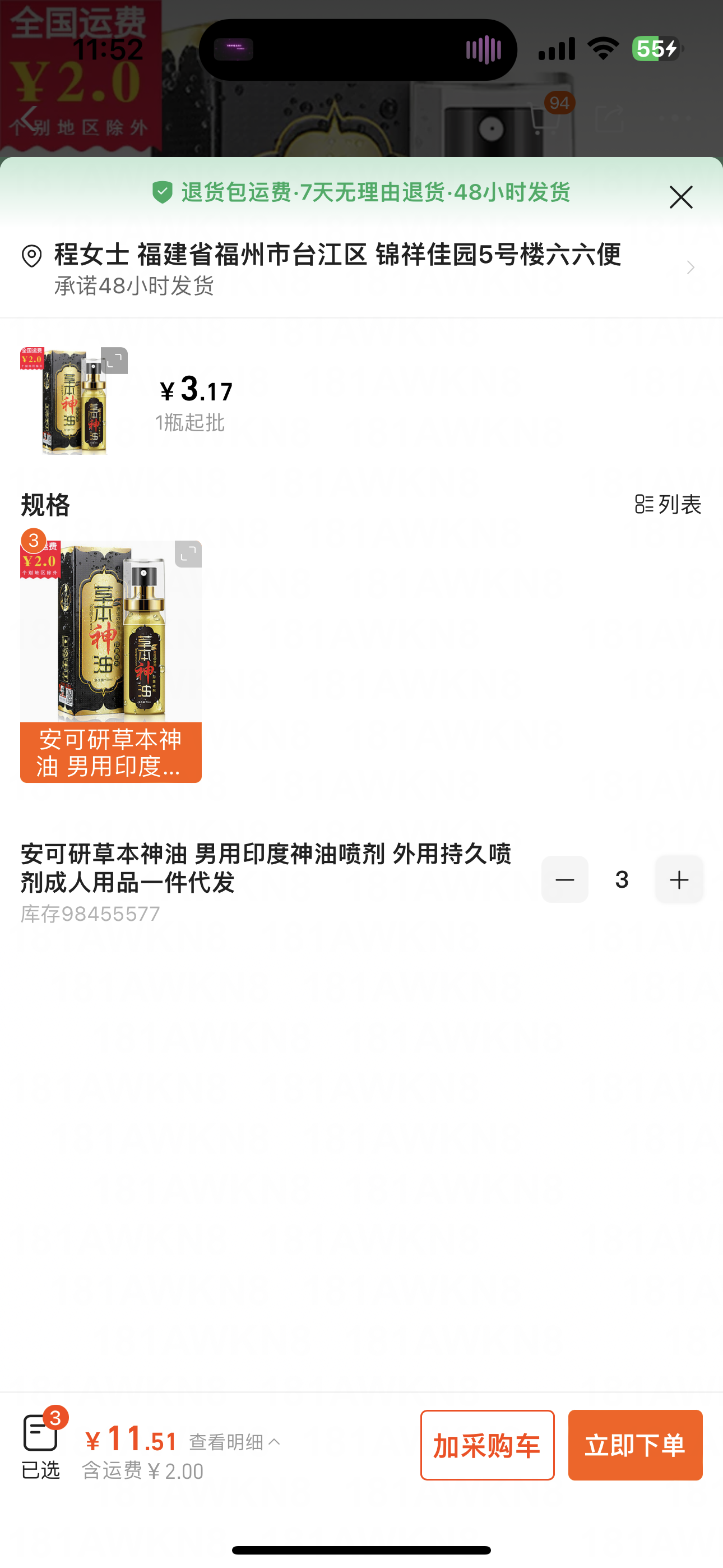Select the 安可研草本神油 specification tile

coord(111,661)
